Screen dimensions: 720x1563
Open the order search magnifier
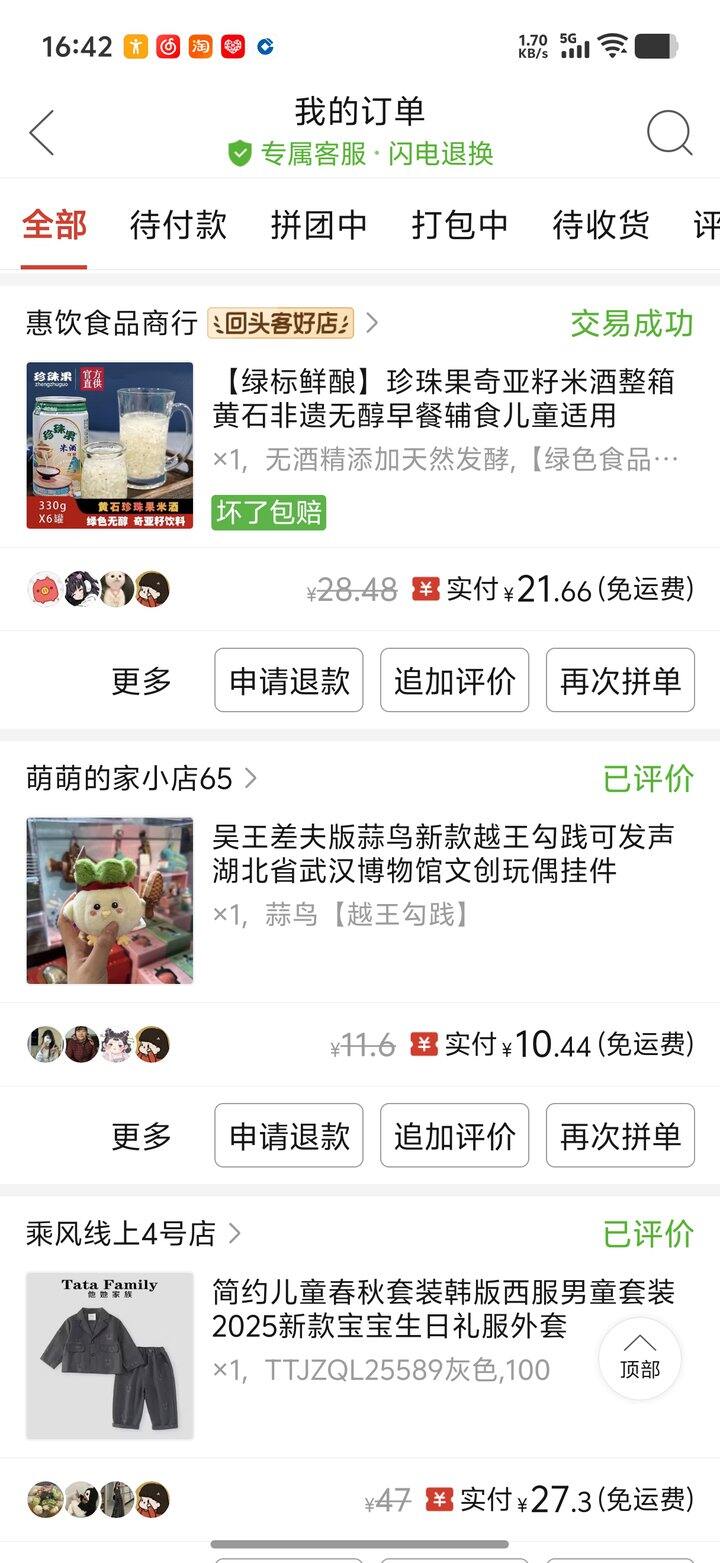(669, 133)
